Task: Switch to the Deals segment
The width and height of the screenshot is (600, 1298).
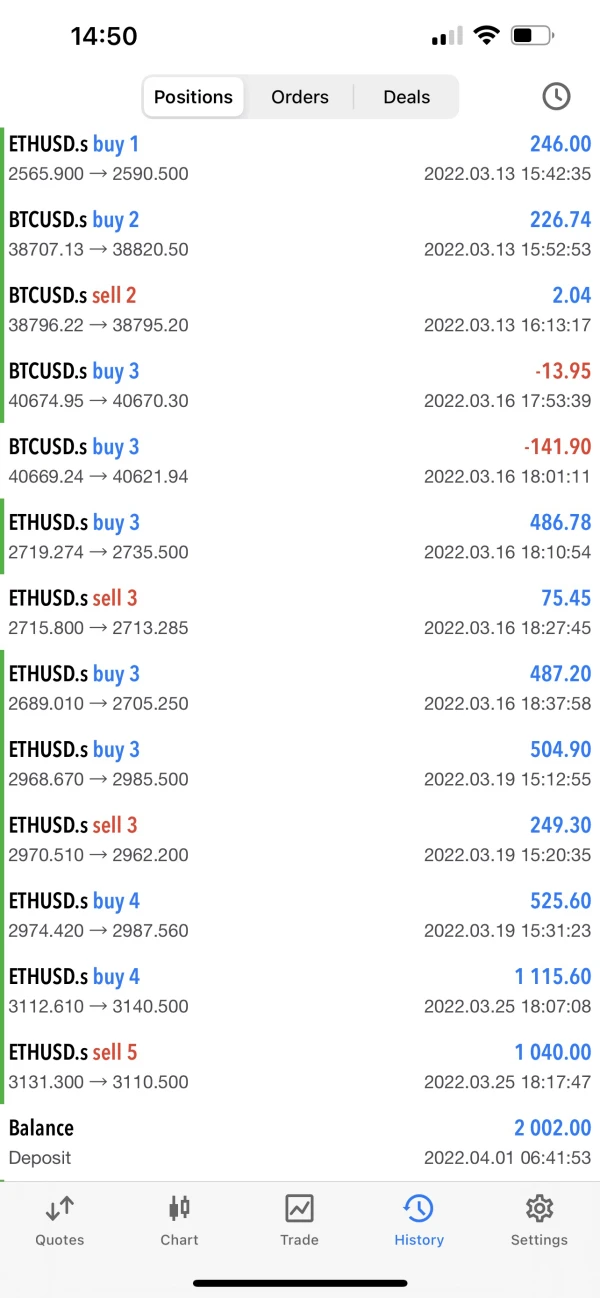Action: pos(406,97)
